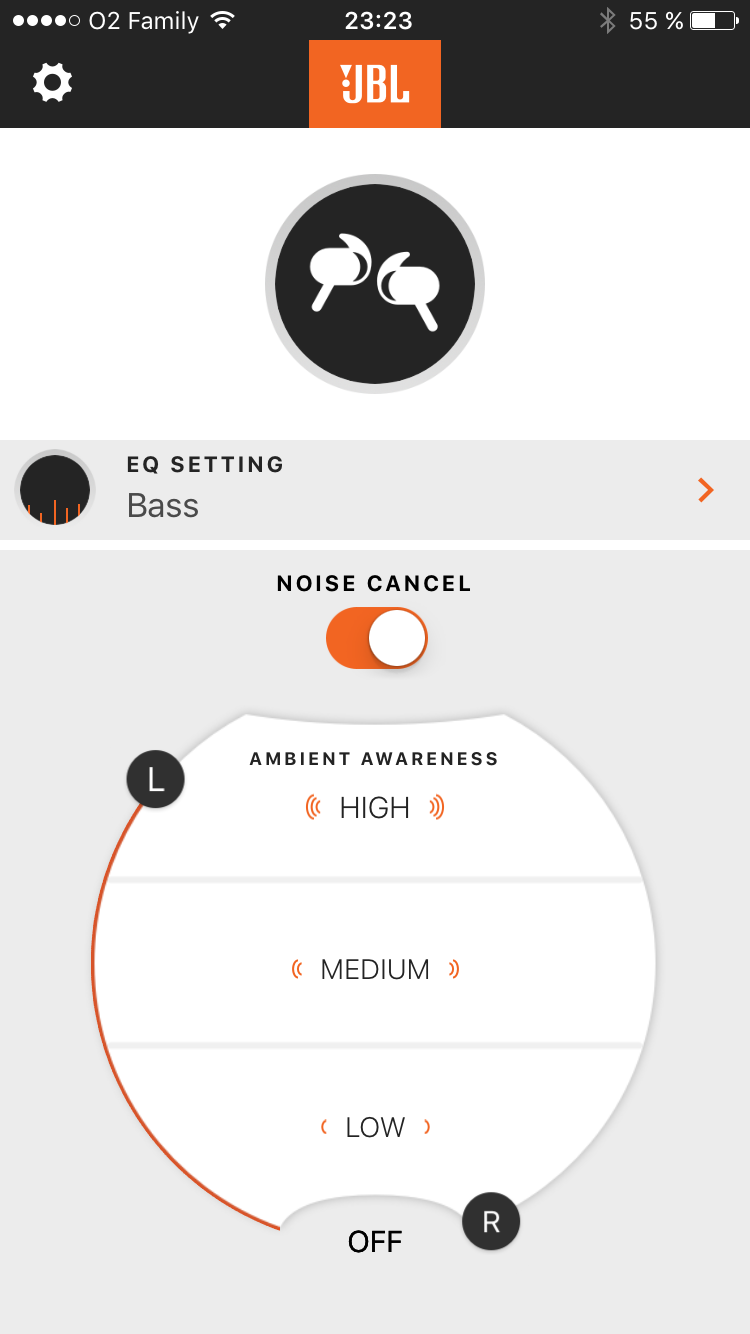Tap the earbuds device icon
The image size is (750, 1334).
tap(375, 284)
